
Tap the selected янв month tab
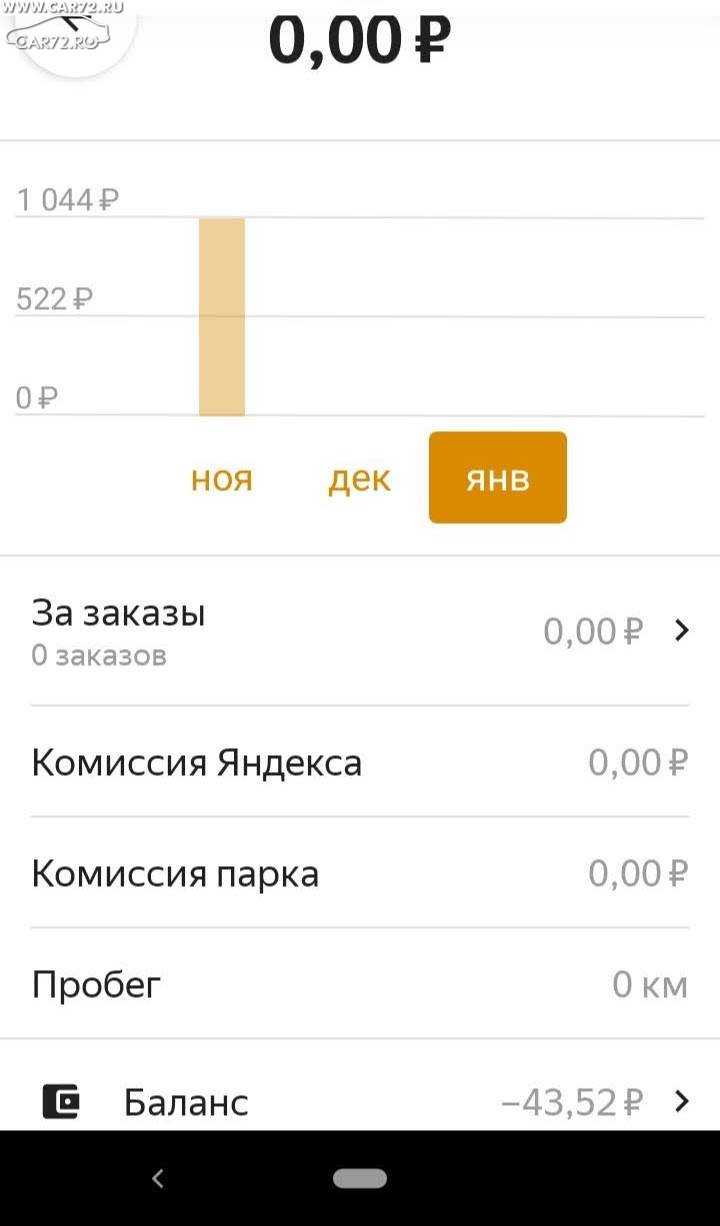click(x=498, y=478)
